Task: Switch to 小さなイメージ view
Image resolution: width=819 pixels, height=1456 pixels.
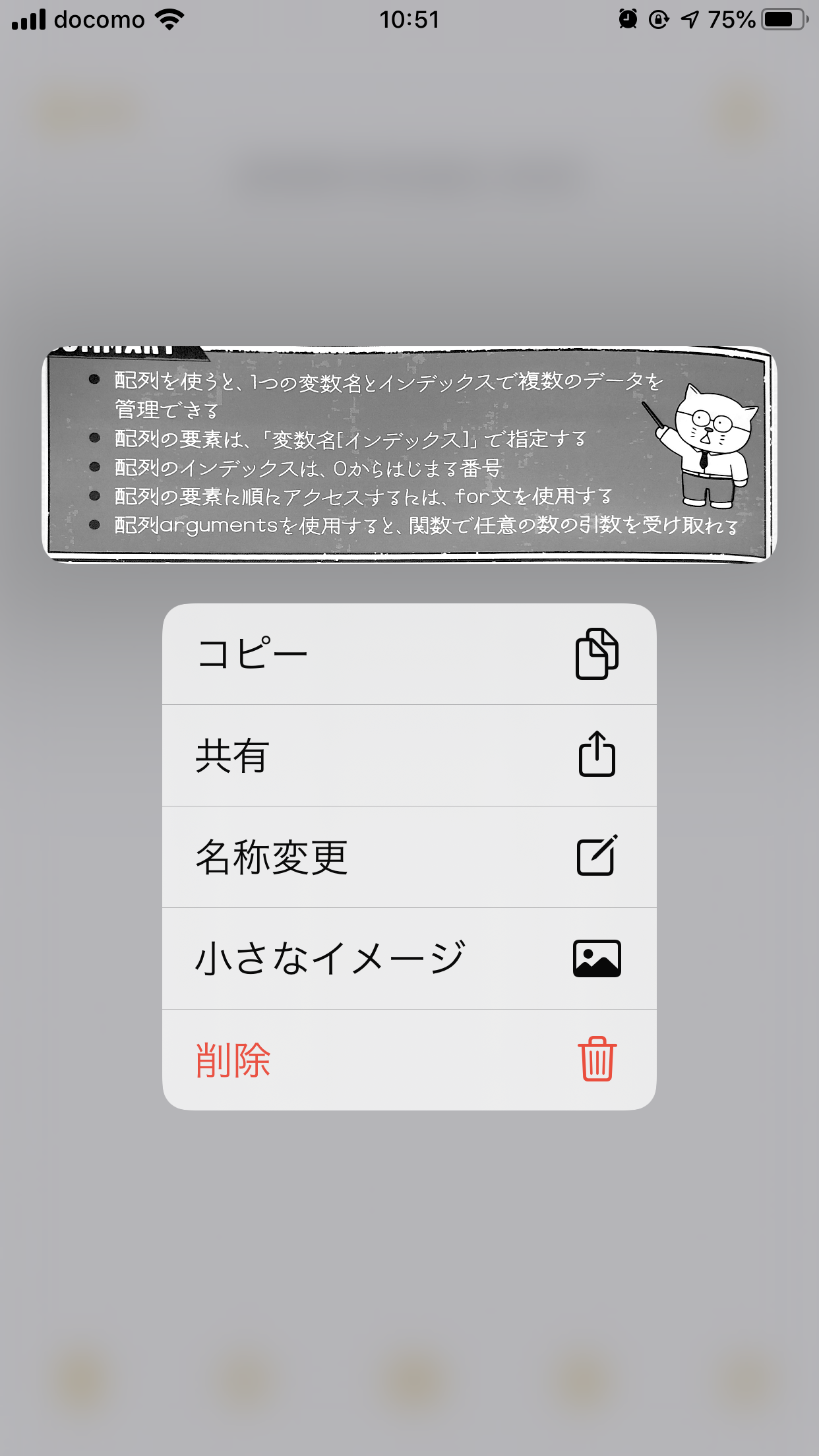Action: pos(409,959)
